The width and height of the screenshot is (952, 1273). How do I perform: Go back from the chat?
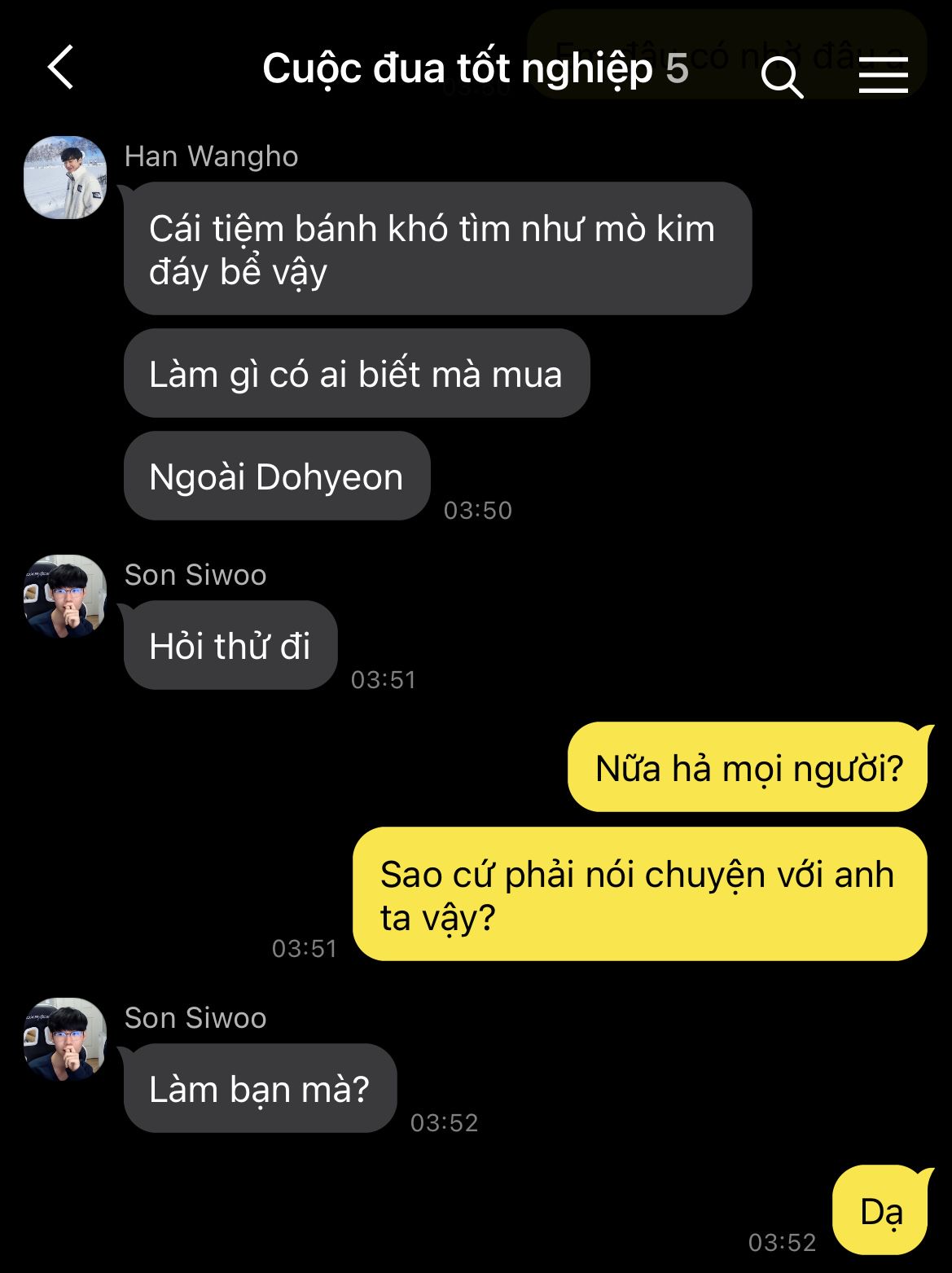(x=61, y=68)
